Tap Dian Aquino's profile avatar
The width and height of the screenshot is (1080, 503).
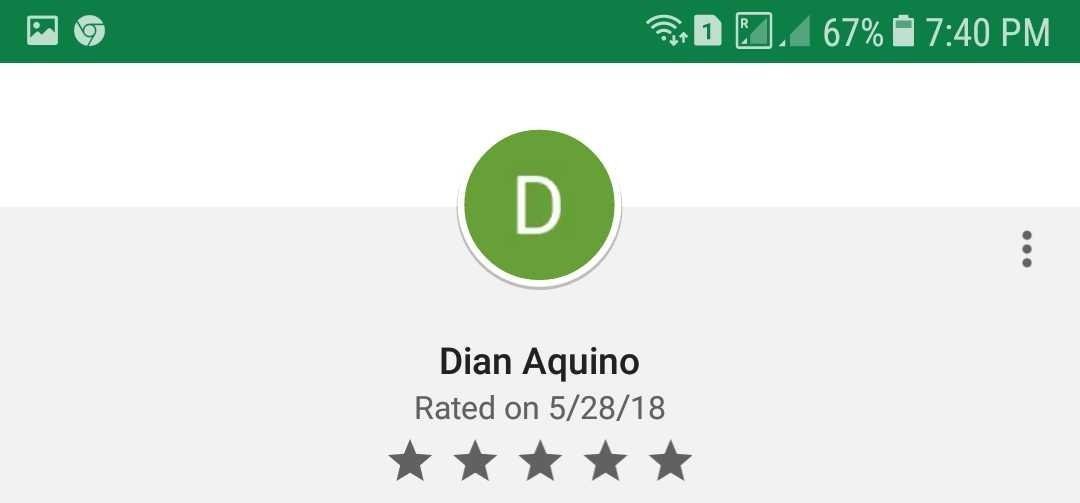[539, 206]
